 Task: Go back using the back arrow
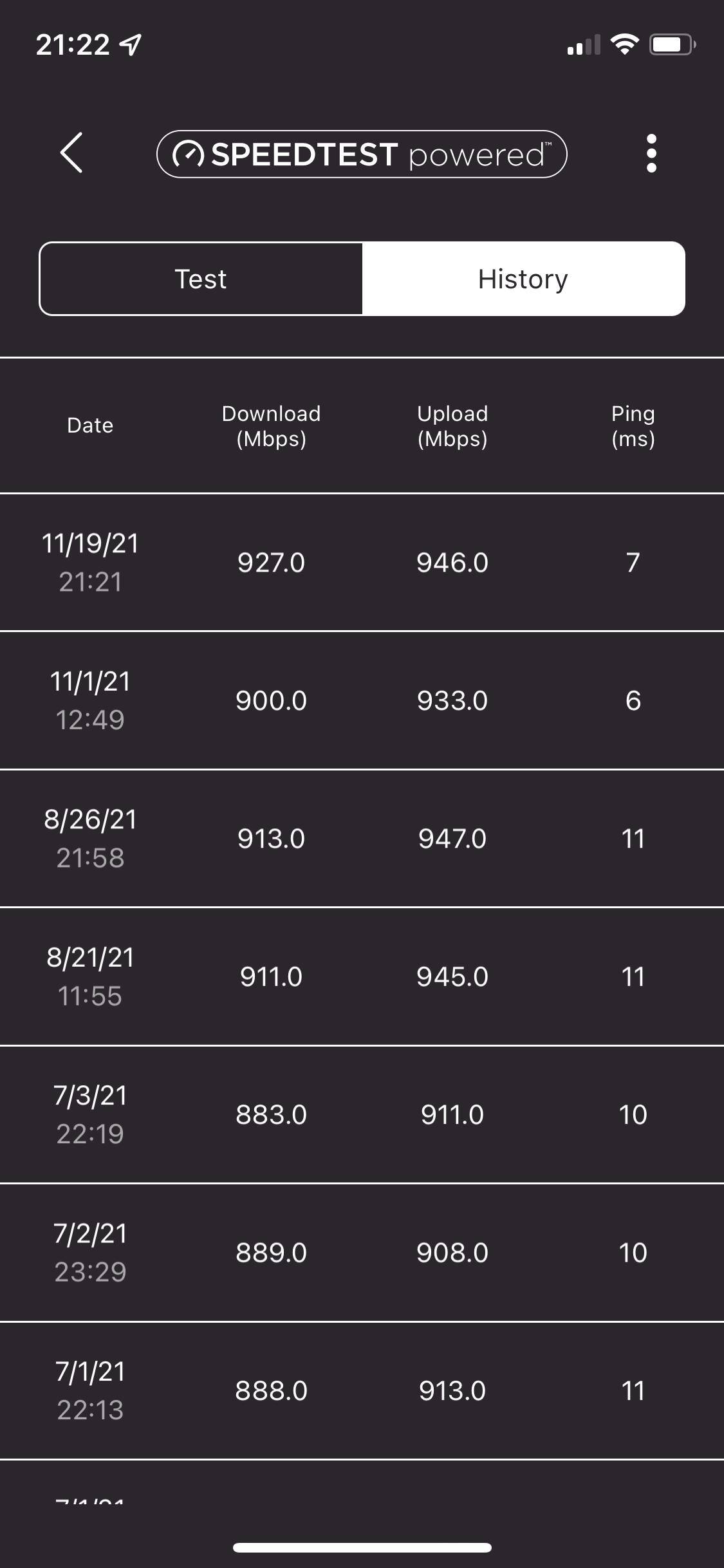click(71, 153)
